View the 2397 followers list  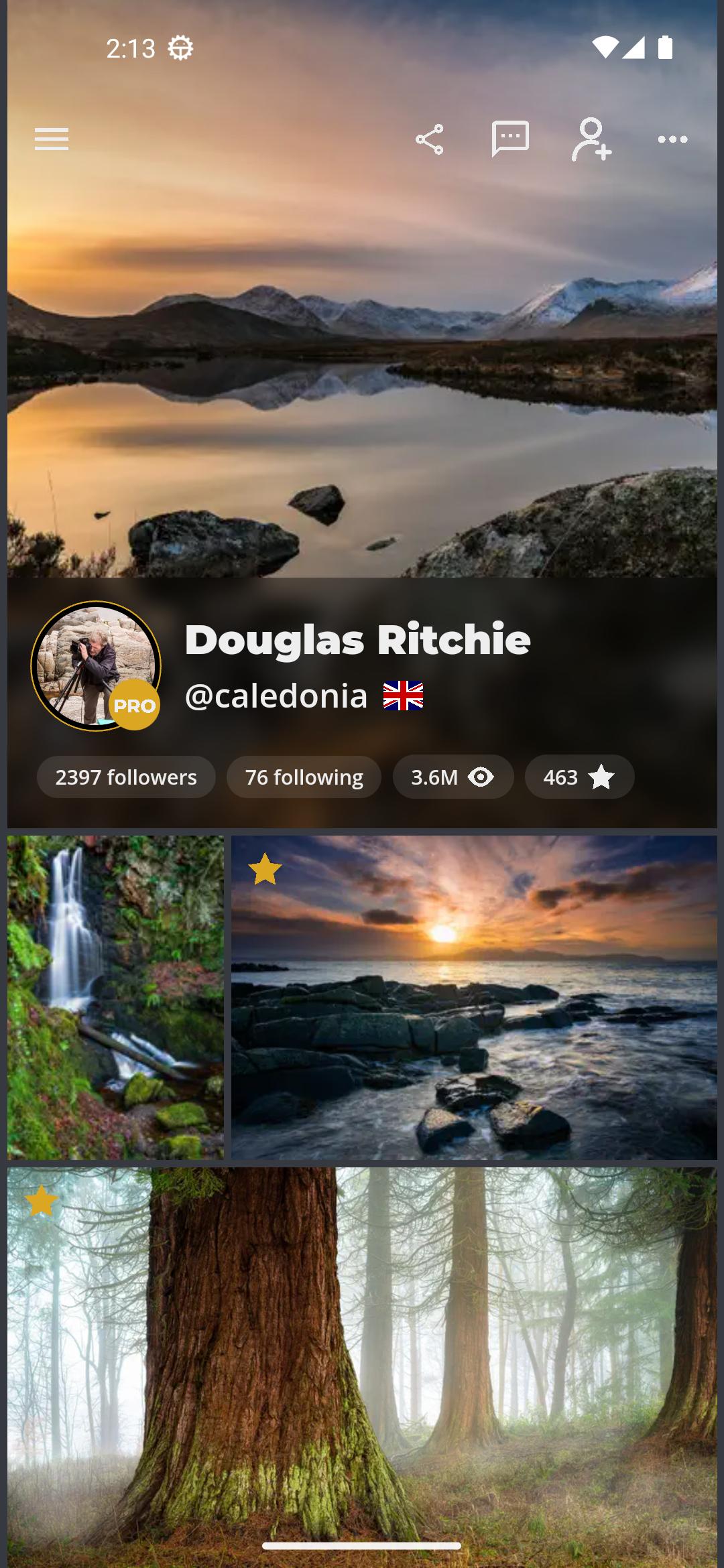tap(126, 777)
